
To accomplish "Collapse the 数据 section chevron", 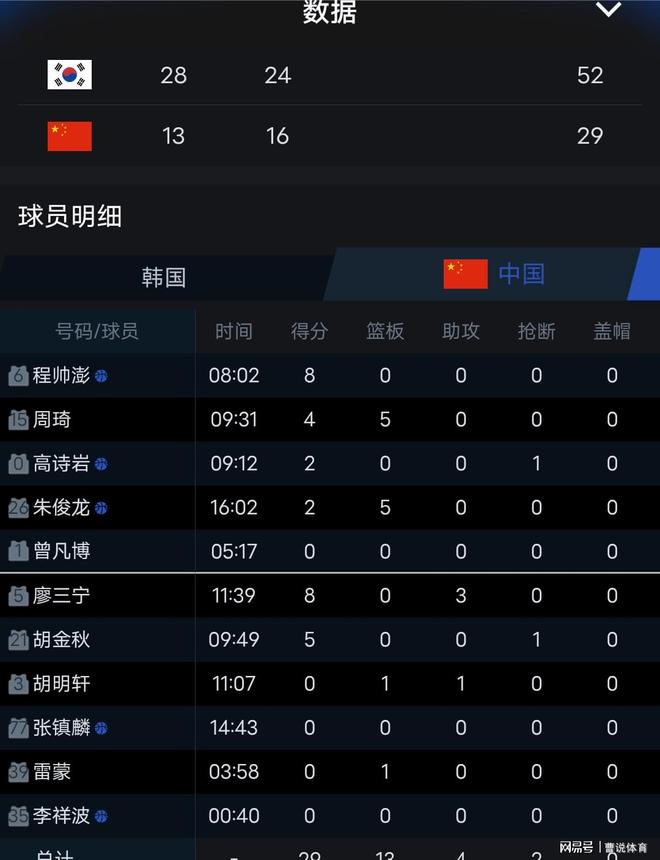I will click(608, 11).
